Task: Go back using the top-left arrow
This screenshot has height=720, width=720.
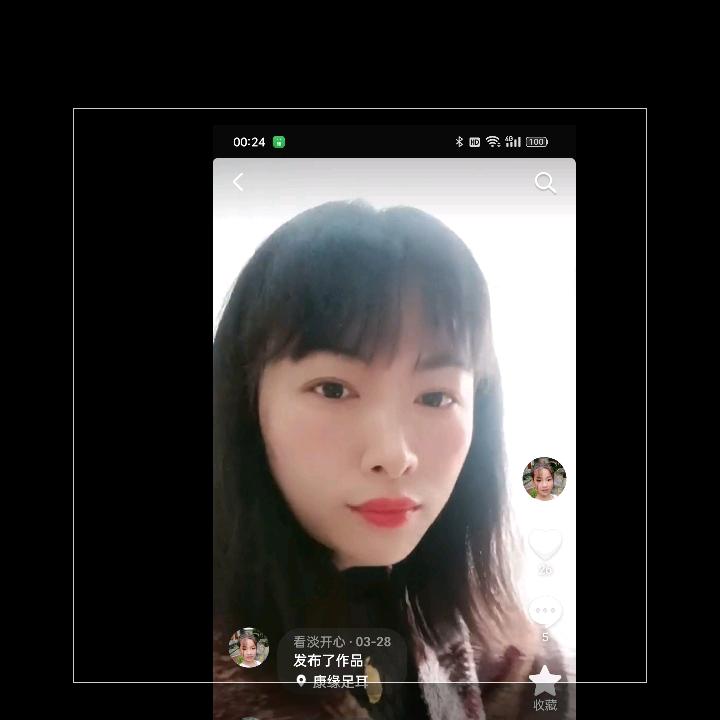Action: [x=238, y=182]
